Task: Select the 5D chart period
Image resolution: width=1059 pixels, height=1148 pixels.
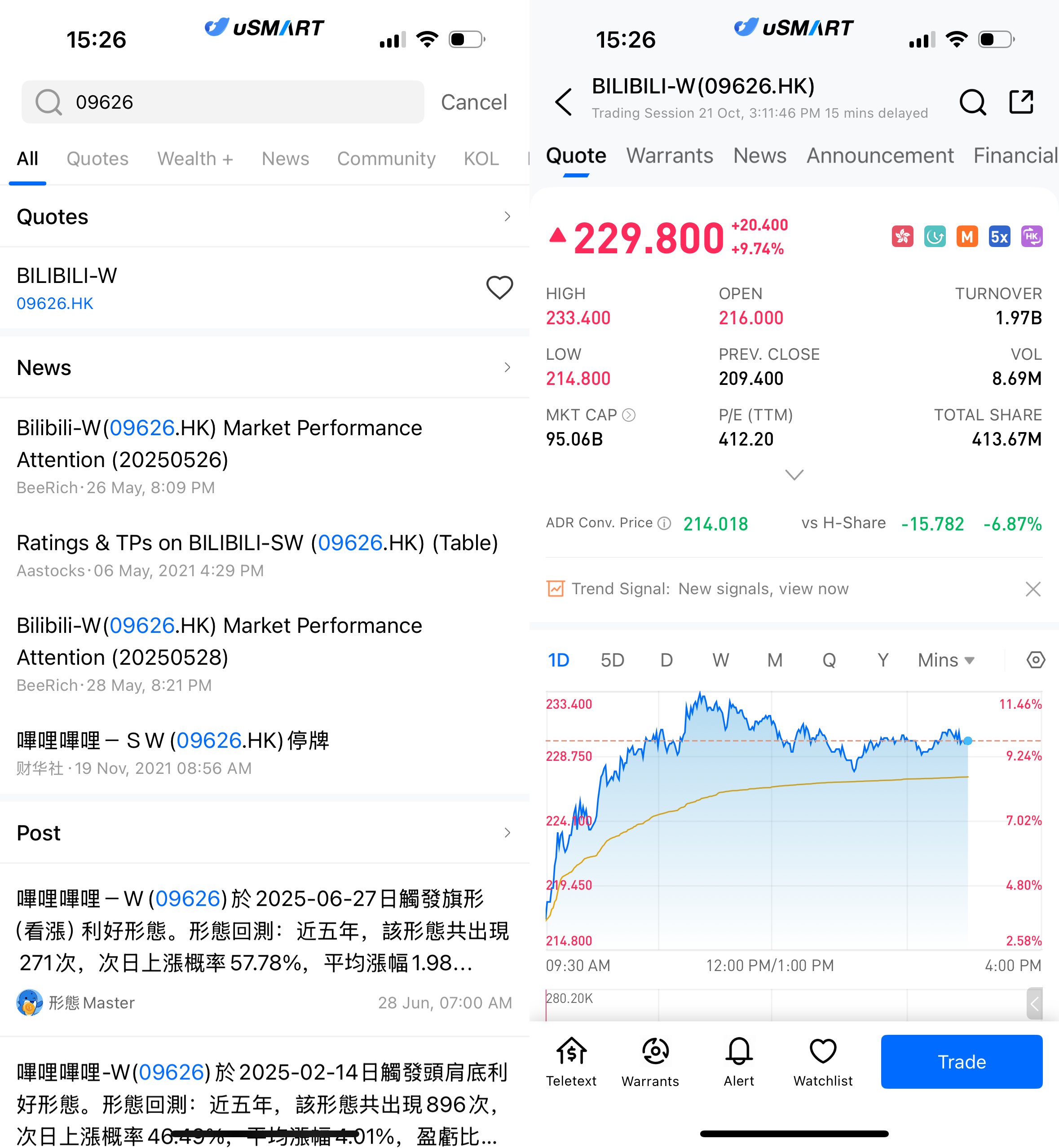Action: point(612,660)
